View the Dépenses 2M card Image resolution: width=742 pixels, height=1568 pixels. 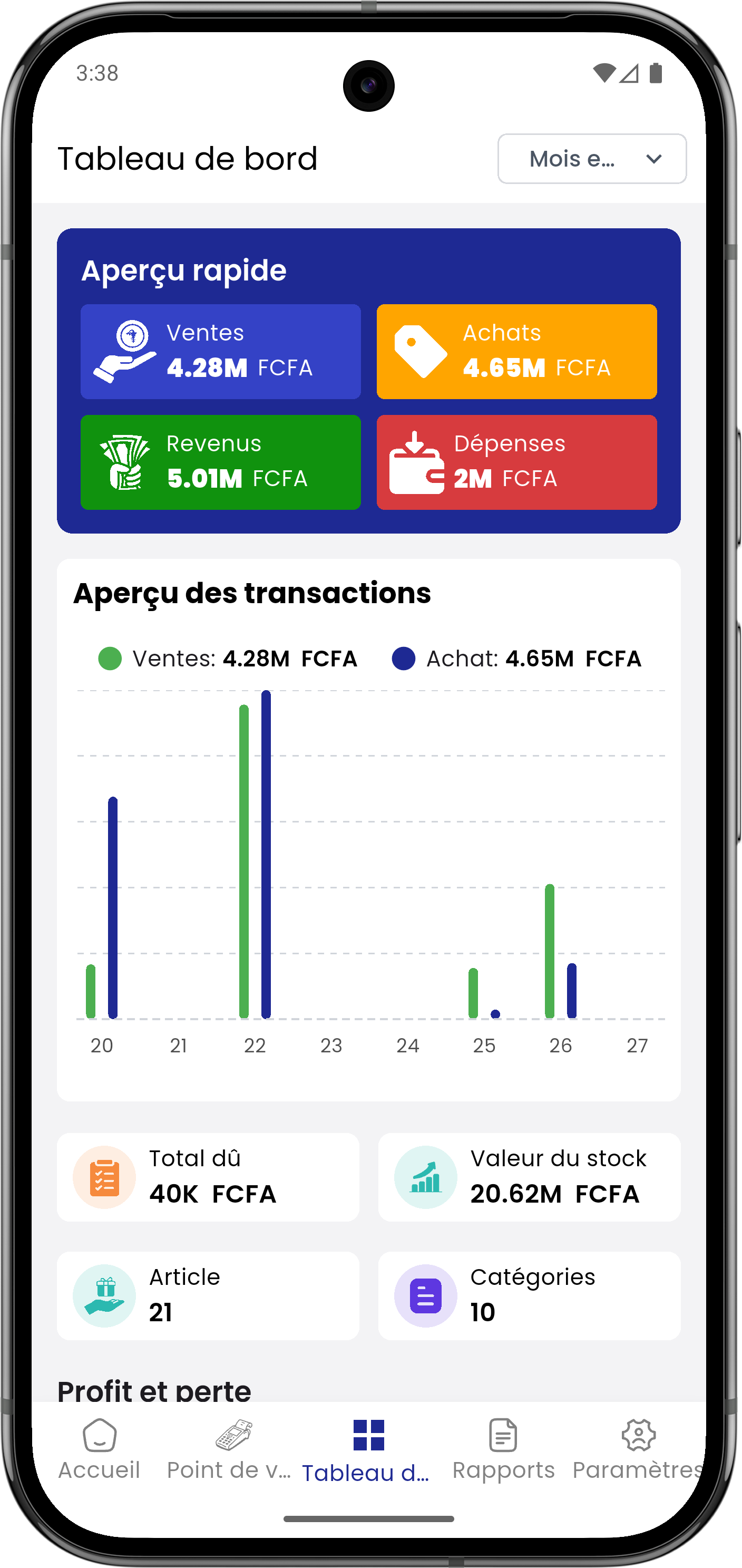516,462
